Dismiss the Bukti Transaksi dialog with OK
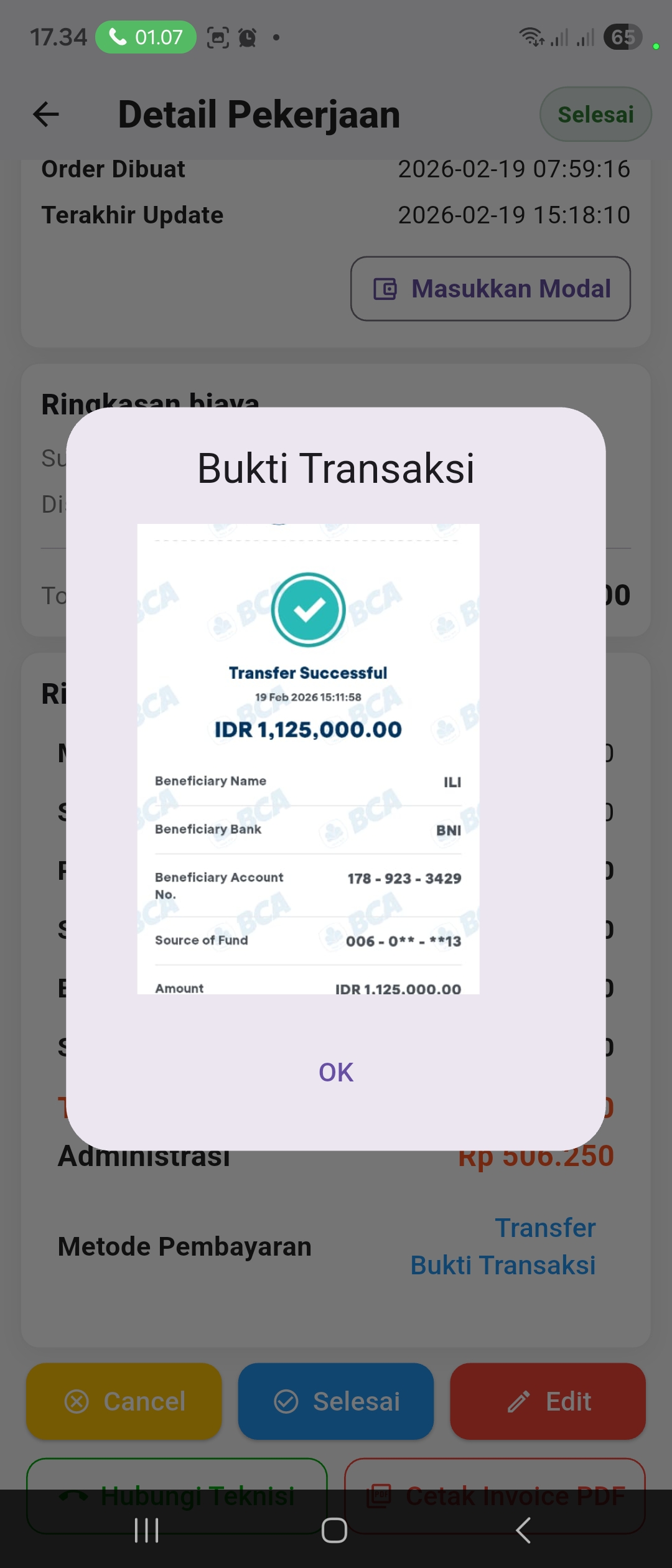The image size is (672, 1568). [336, 1072]
